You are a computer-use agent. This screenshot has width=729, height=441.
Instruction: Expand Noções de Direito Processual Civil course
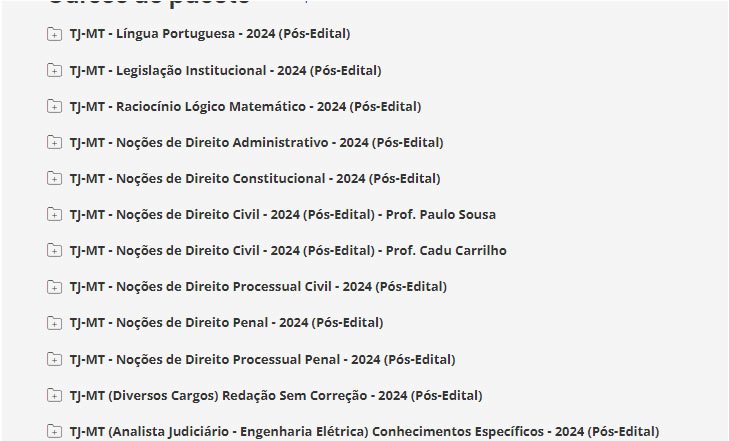(x=54, y=286)
